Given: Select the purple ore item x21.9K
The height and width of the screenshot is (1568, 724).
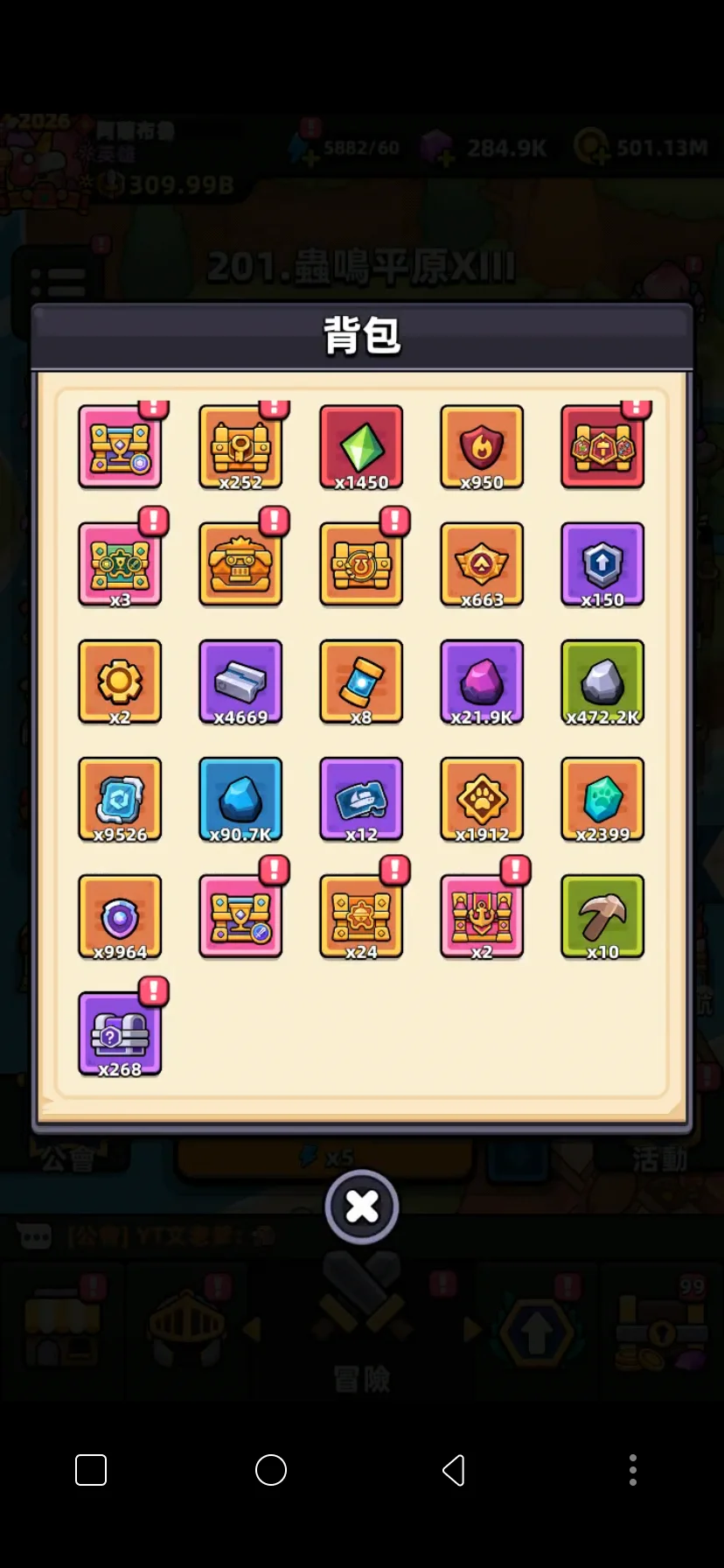Looking at the screenshot, I should click(482, 681).
